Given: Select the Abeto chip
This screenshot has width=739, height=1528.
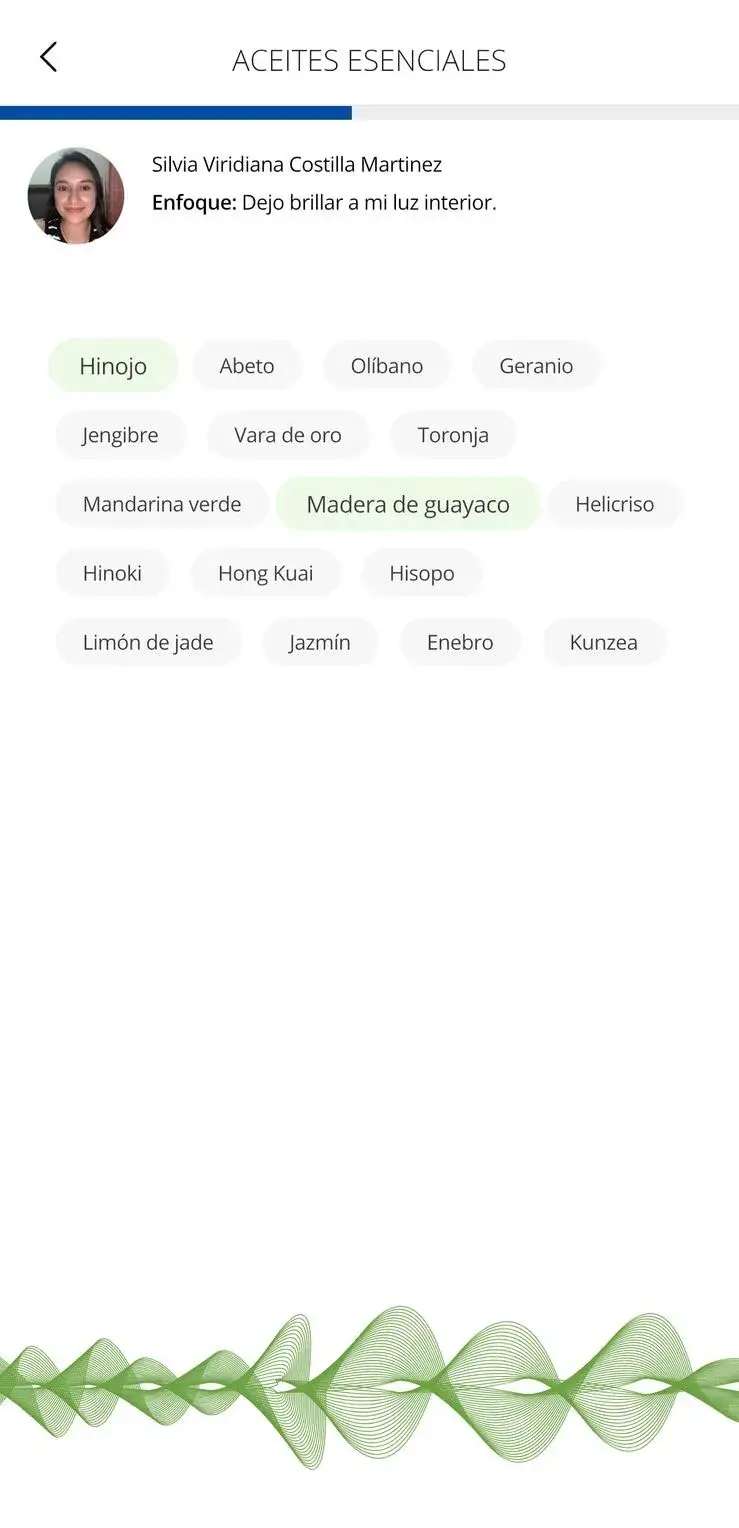Looking at the screenshot, I should tap(247, 366).
